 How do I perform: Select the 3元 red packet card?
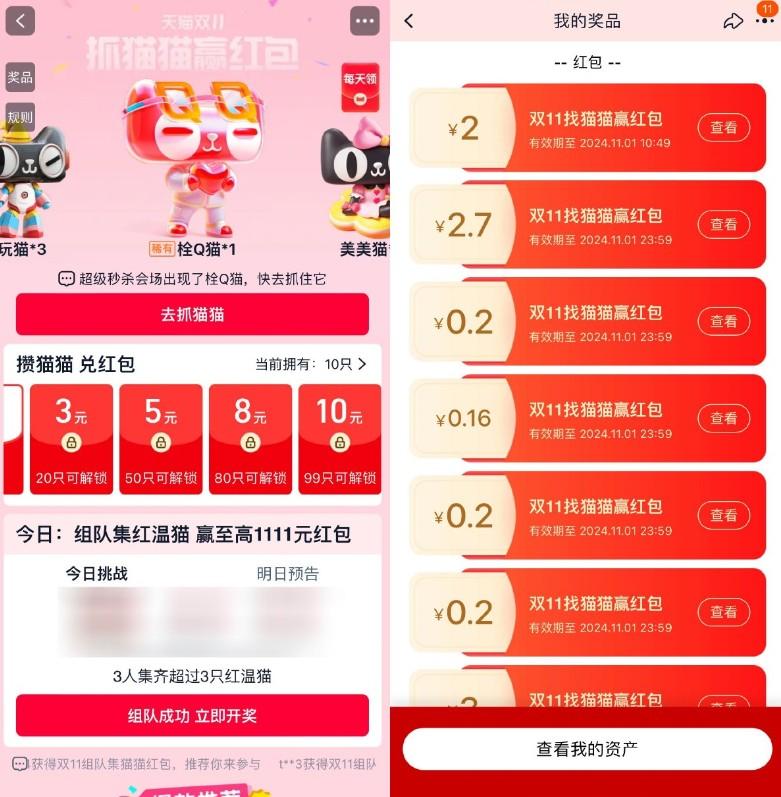click(70, 438)
